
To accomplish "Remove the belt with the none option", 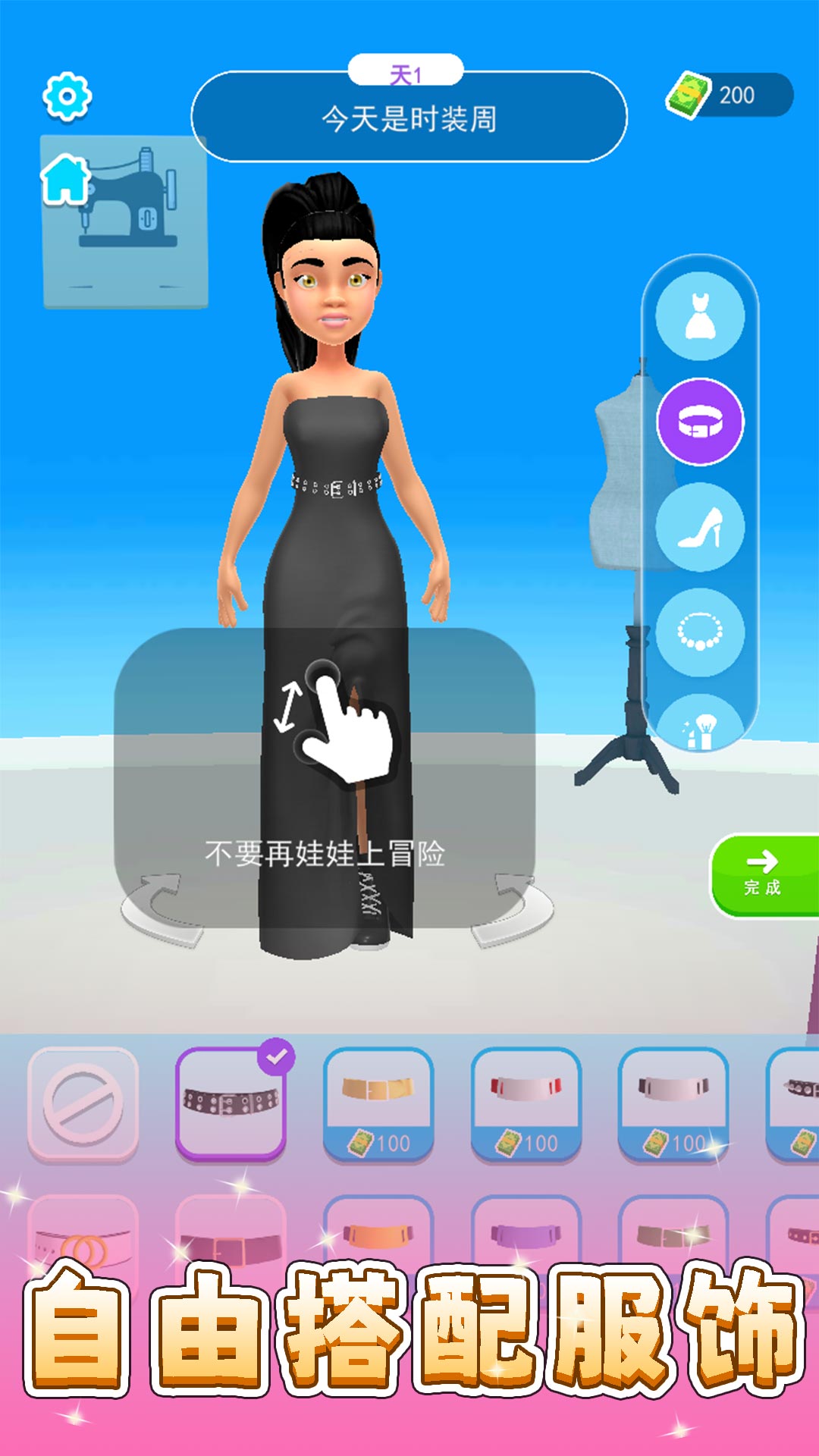I will [83, 1104].
